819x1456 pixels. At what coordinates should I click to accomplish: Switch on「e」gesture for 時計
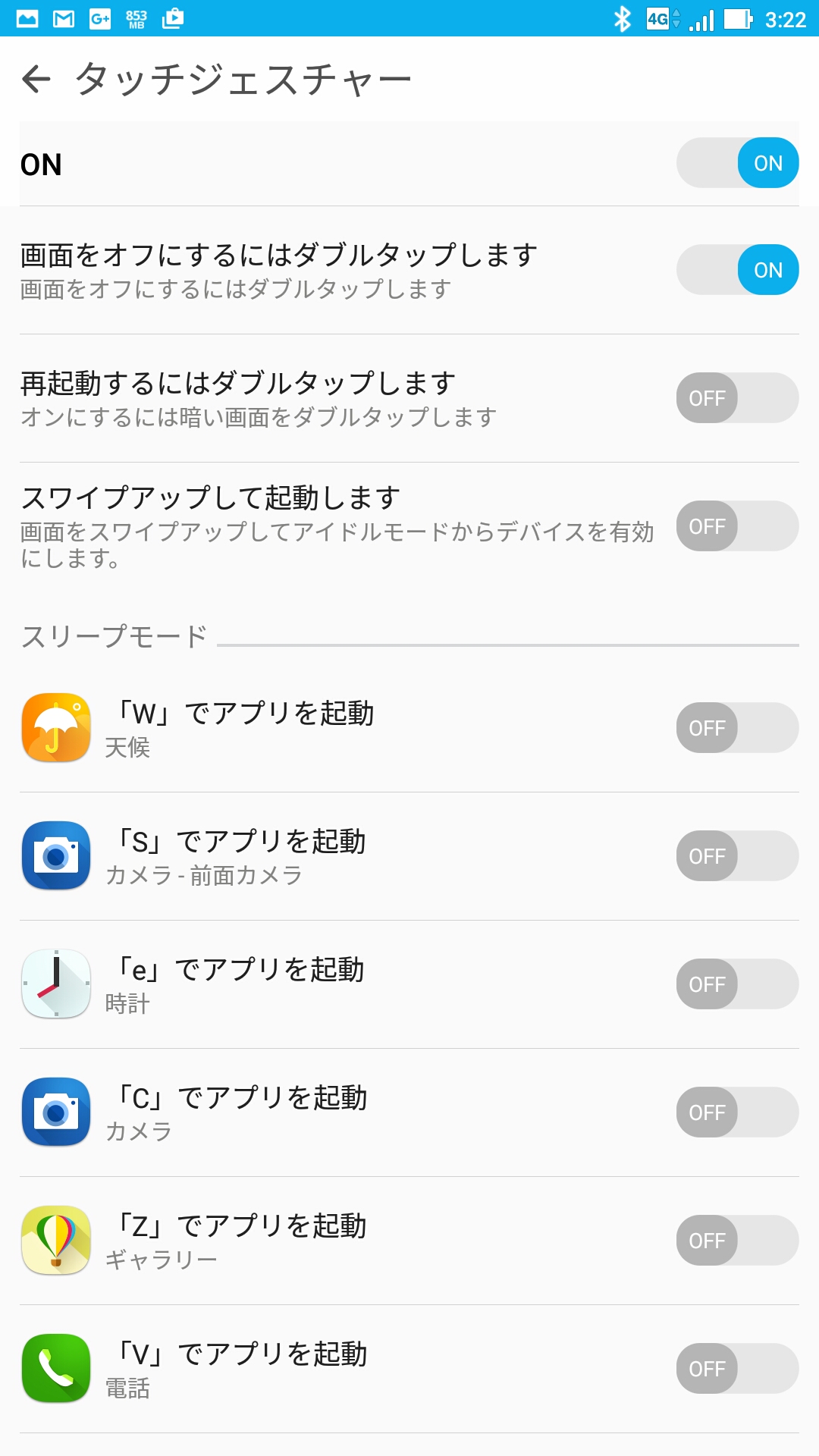(x=737, y=984)
